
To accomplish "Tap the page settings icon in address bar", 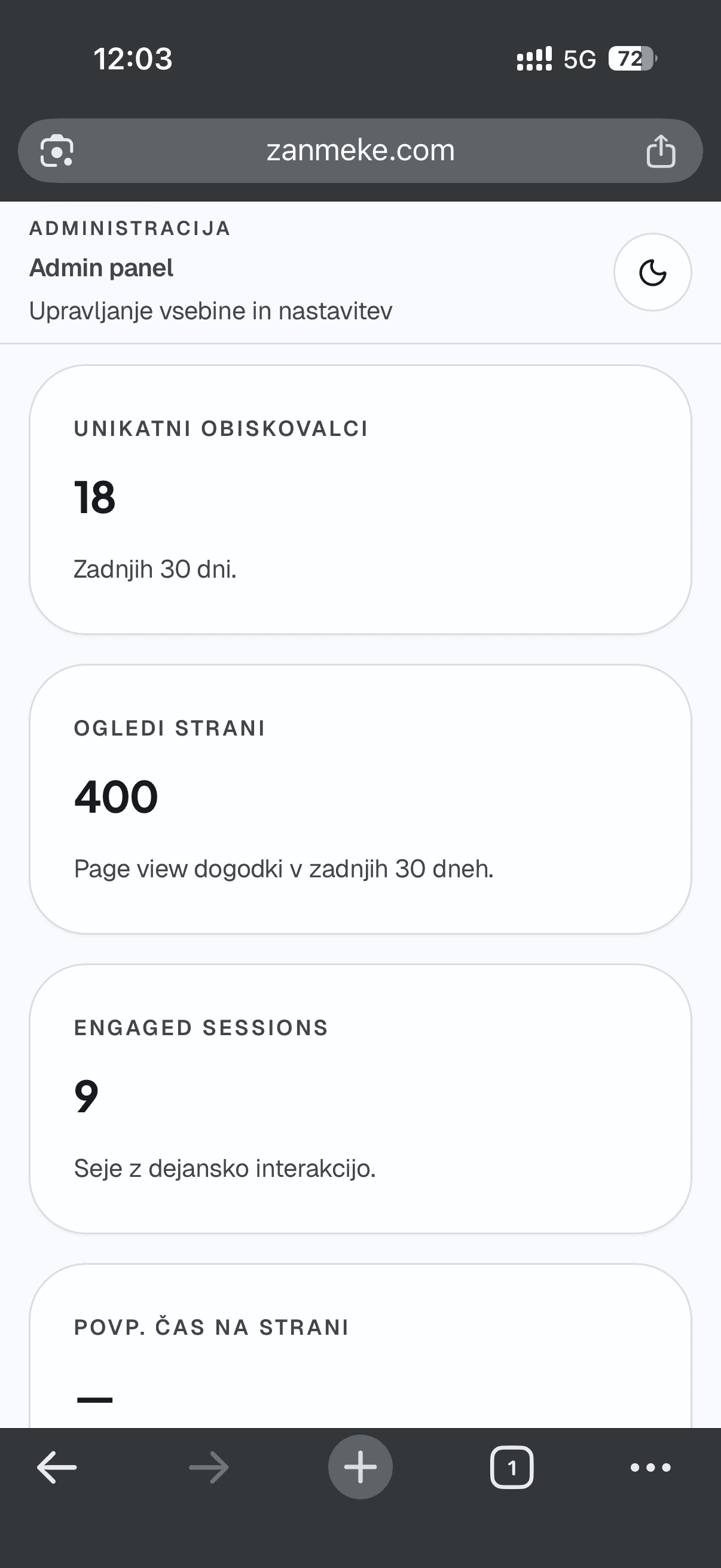I will click(x=58, y=150).
